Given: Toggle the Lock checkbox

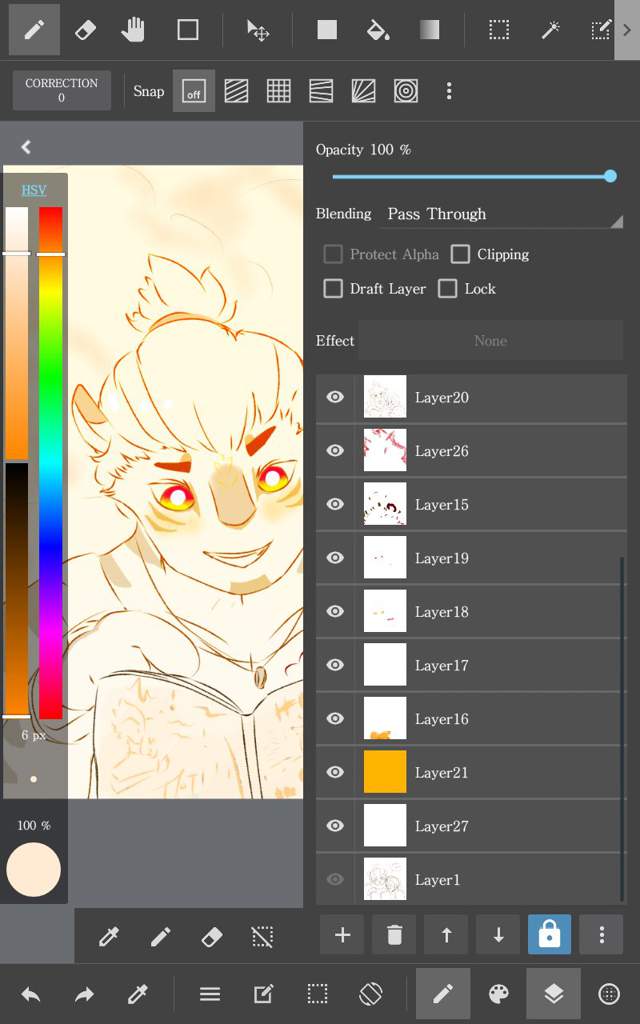Looking at the screenshot, I should click(x=447, y=289).
